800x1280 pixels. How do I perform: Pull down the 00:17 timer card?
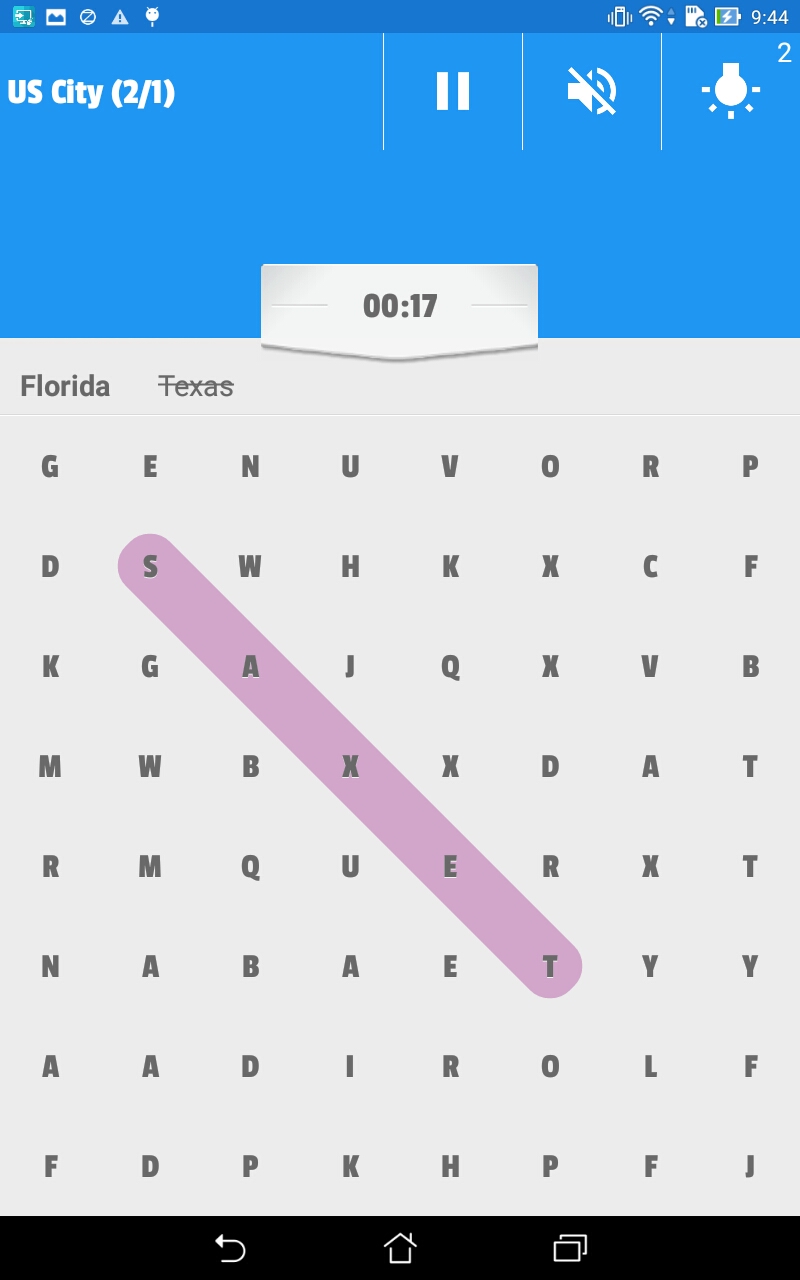[399, 307]
